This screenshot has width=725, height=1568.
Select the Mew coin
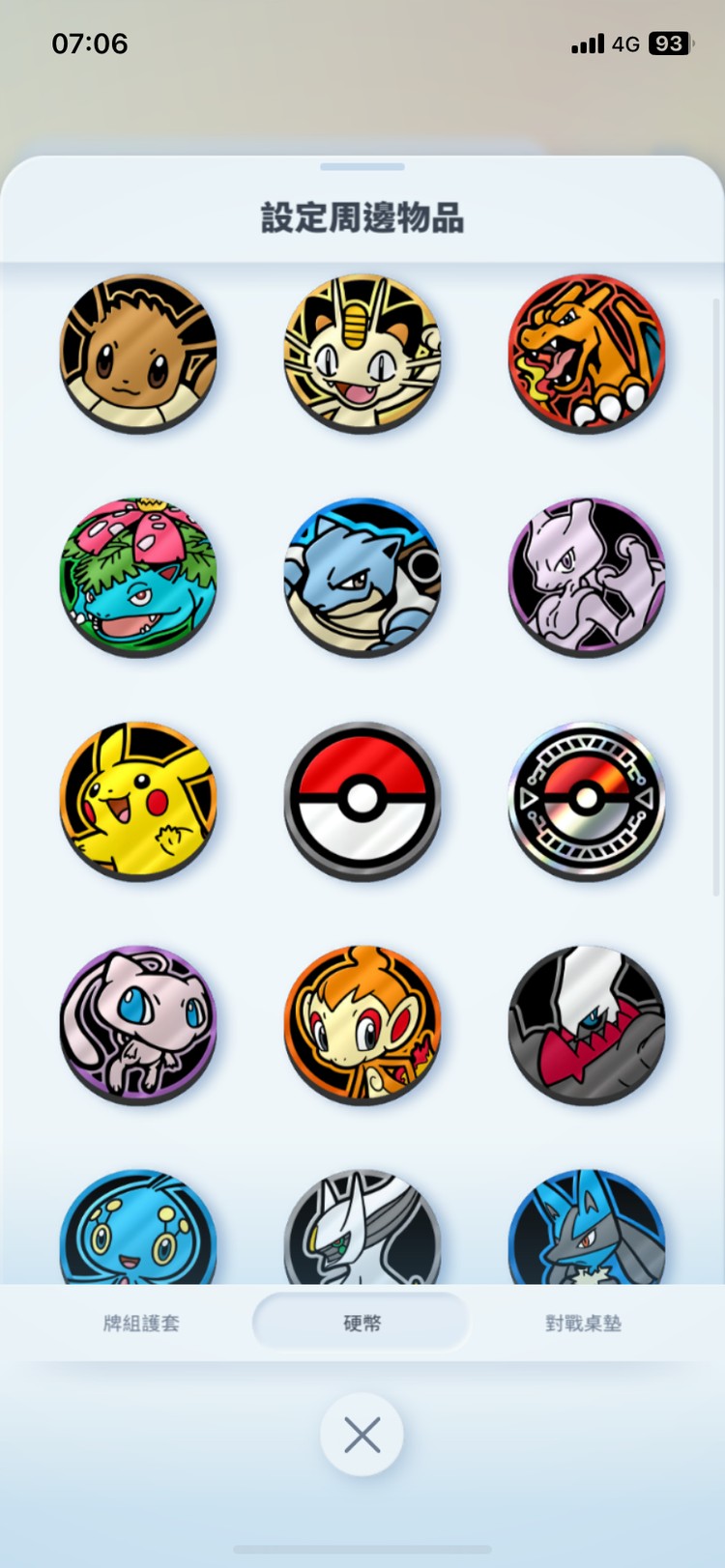(138, 1024)
